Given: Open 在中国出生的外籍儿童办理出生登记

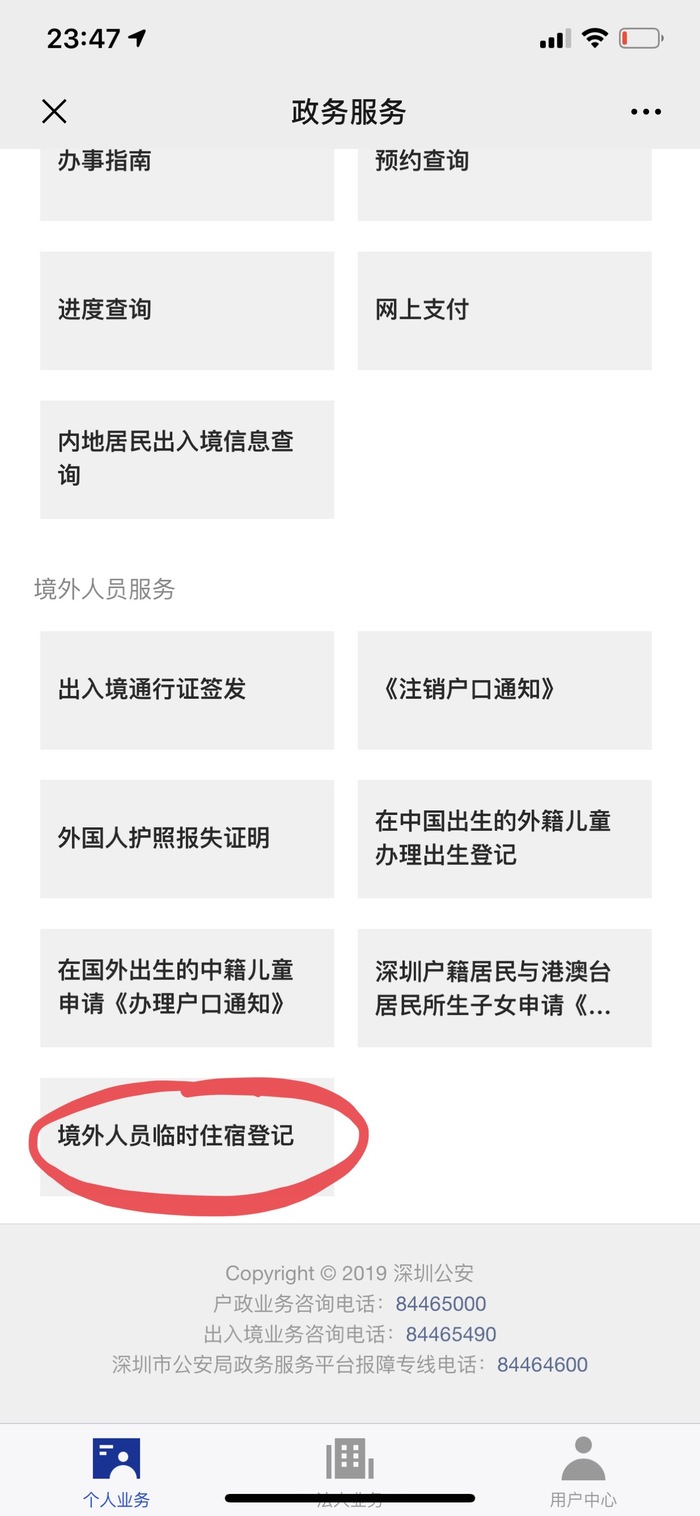Looking at the screenshot, I should pos(504,838).
